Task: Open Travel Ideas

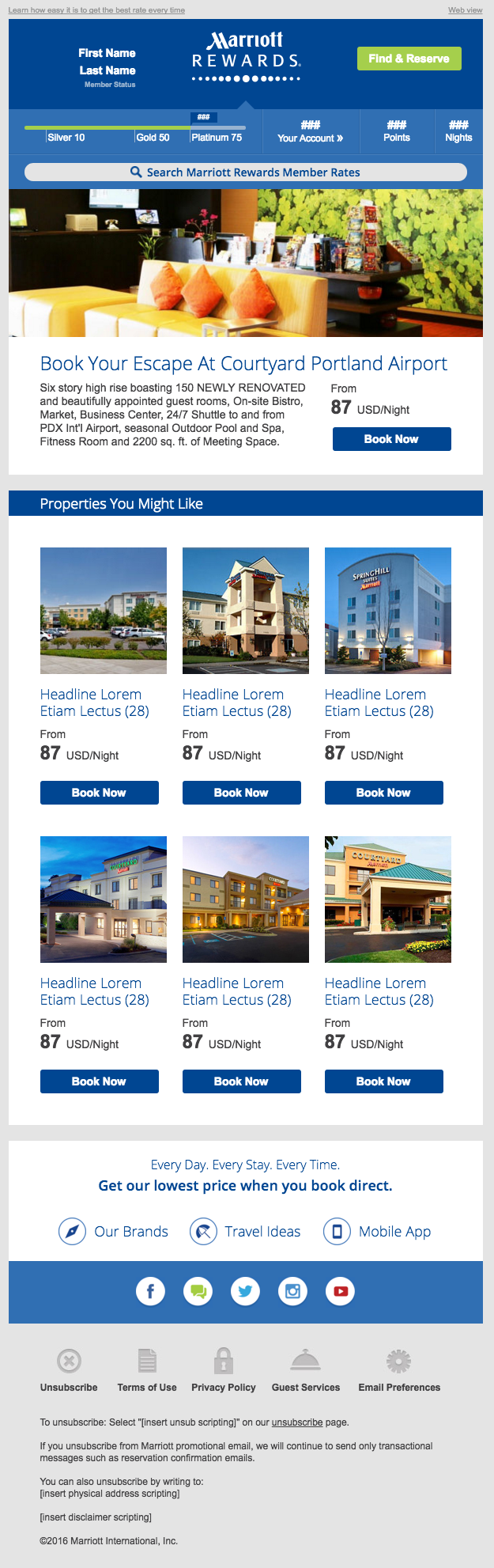Action: tap(246, 1232)
